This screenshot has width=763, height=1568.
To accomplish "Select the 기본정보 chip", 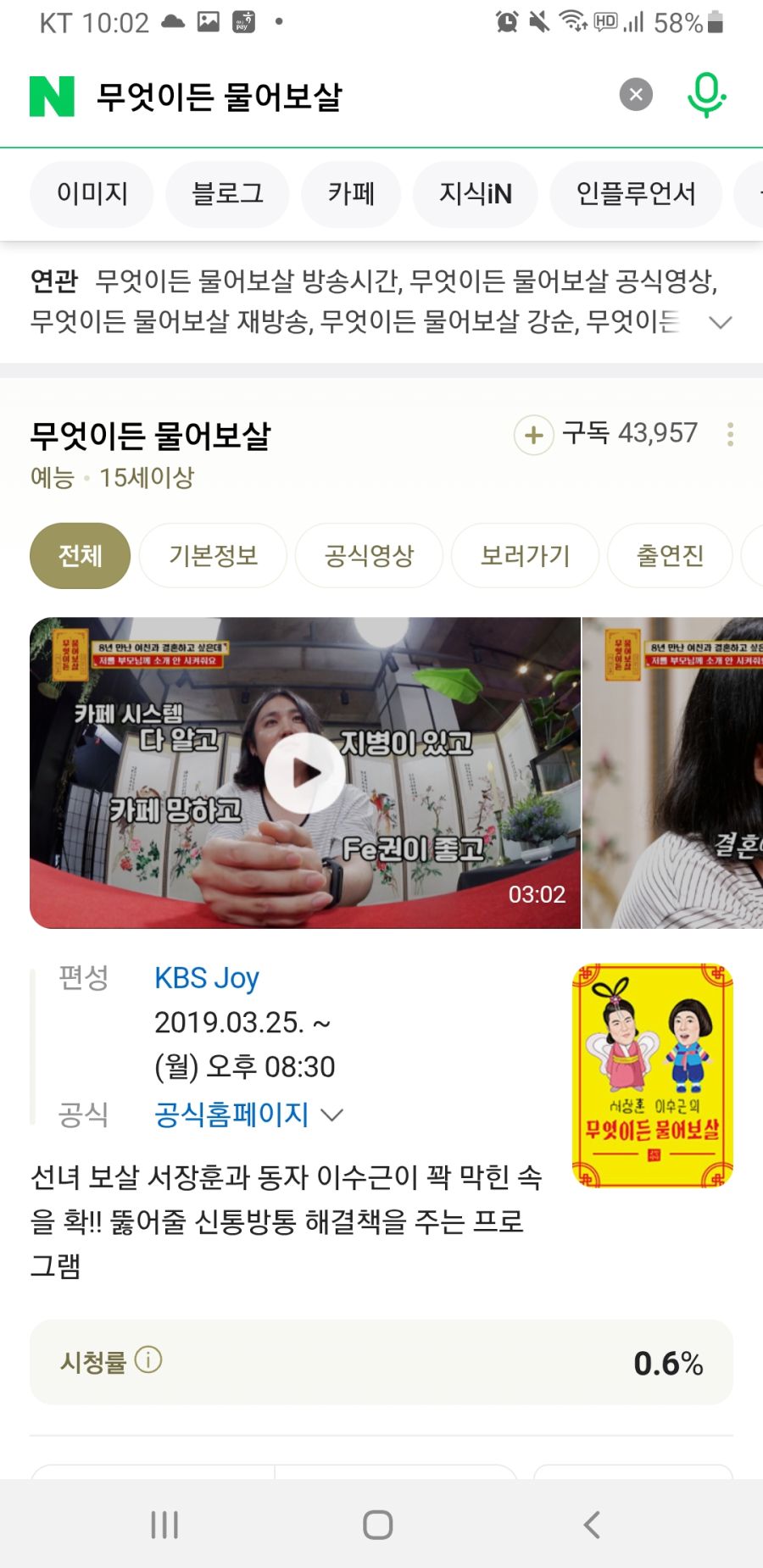I will tap(213, 556).
